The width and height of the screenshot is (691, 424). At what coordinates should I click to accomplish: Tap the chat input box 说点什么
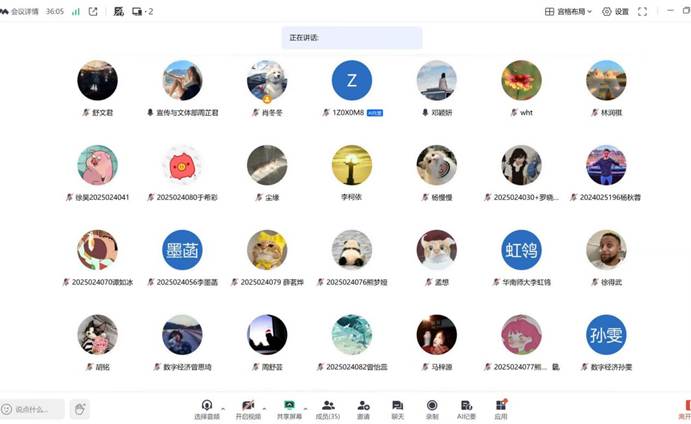[33, 409]
